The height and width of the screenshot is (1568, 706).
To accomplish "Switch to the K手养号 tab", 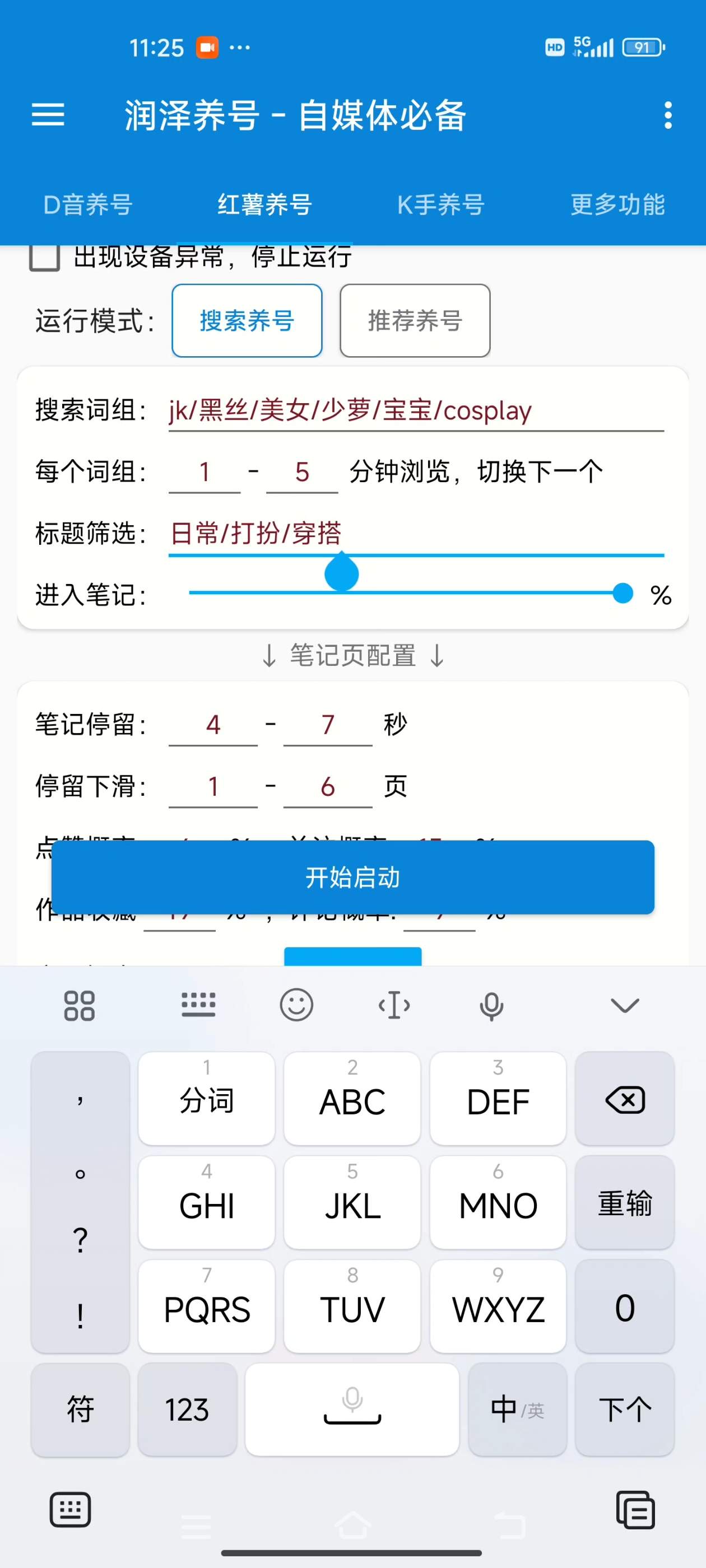I will tap(440, 205).
